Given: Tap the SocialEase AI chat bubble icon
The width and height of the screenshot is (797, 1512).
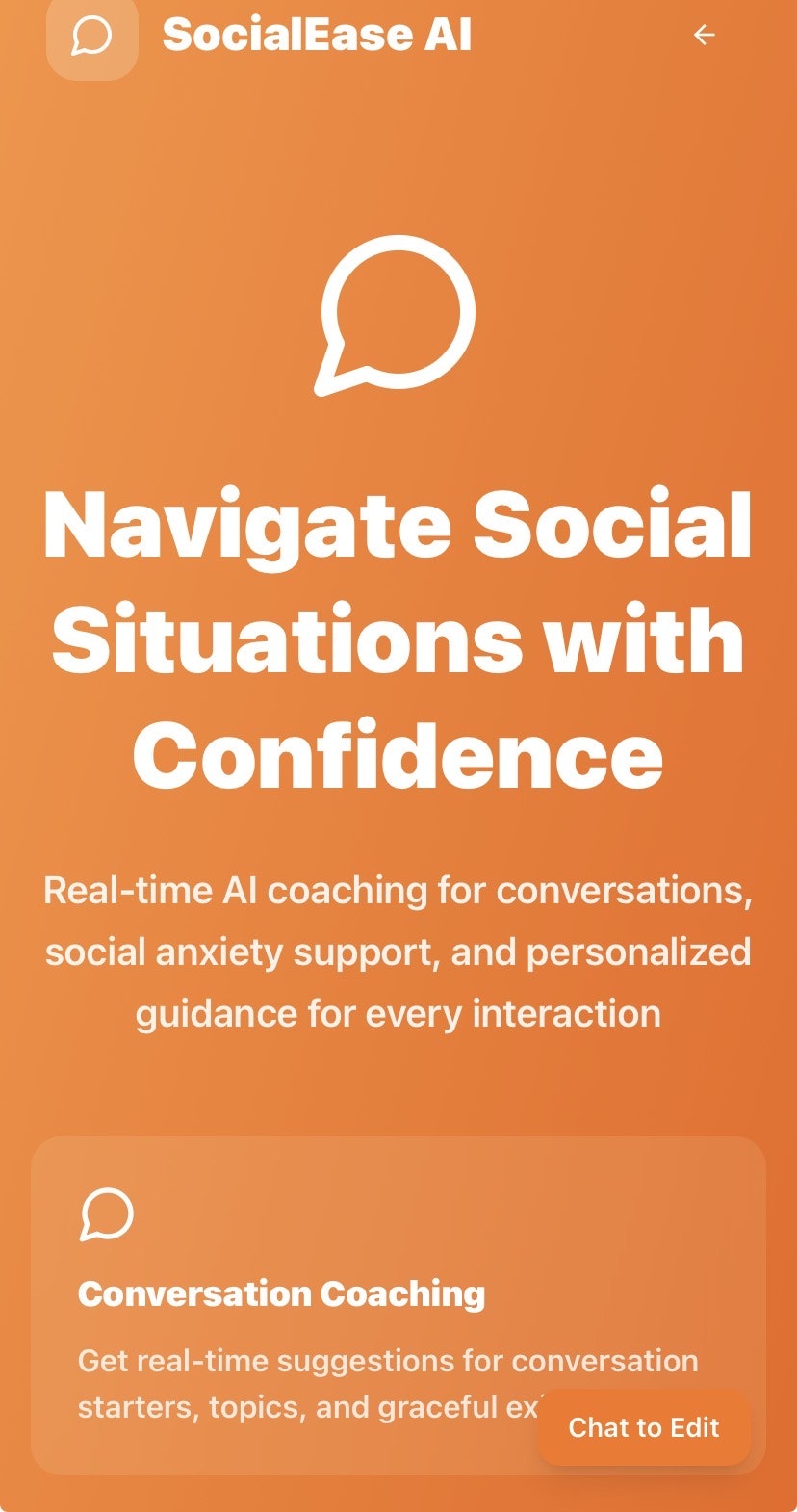Looking at the screenshot, I should [92, 36].
